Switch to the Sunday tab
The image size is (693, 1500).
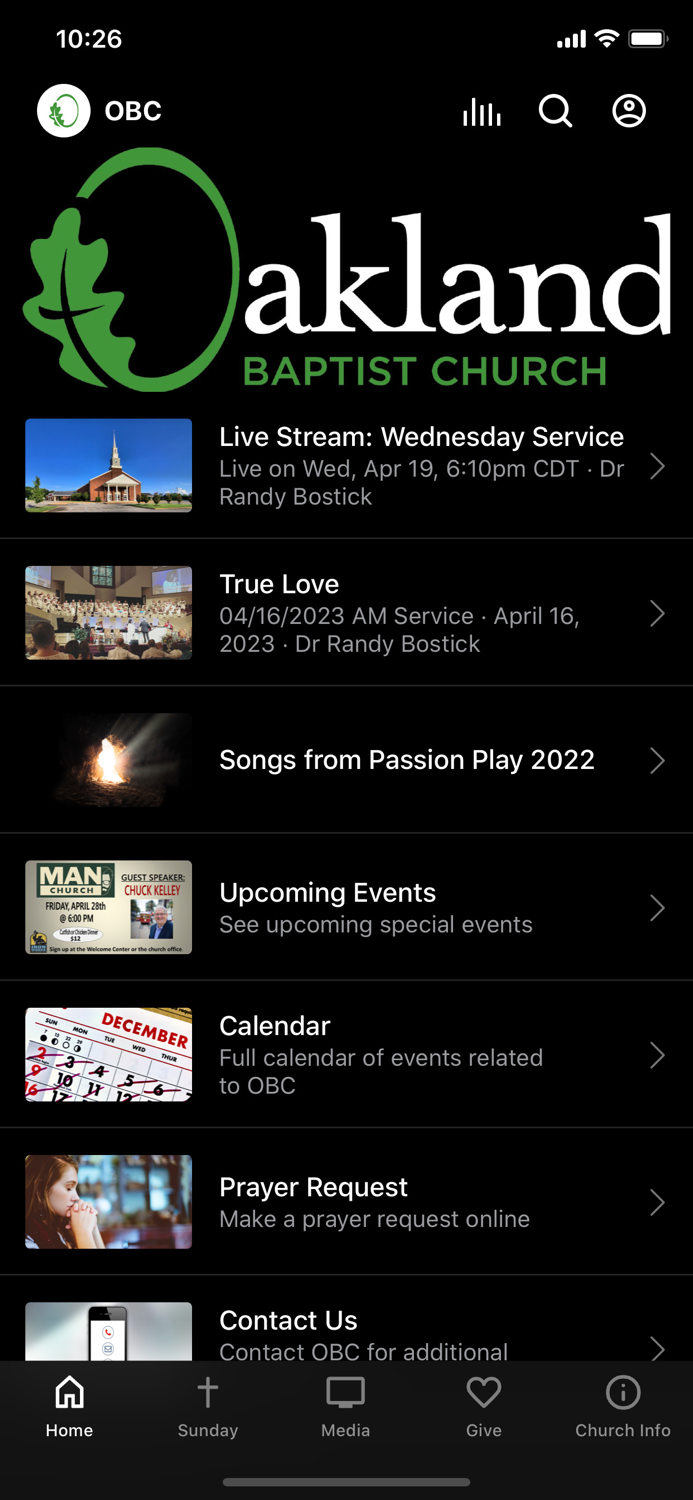coord(208,1407)
